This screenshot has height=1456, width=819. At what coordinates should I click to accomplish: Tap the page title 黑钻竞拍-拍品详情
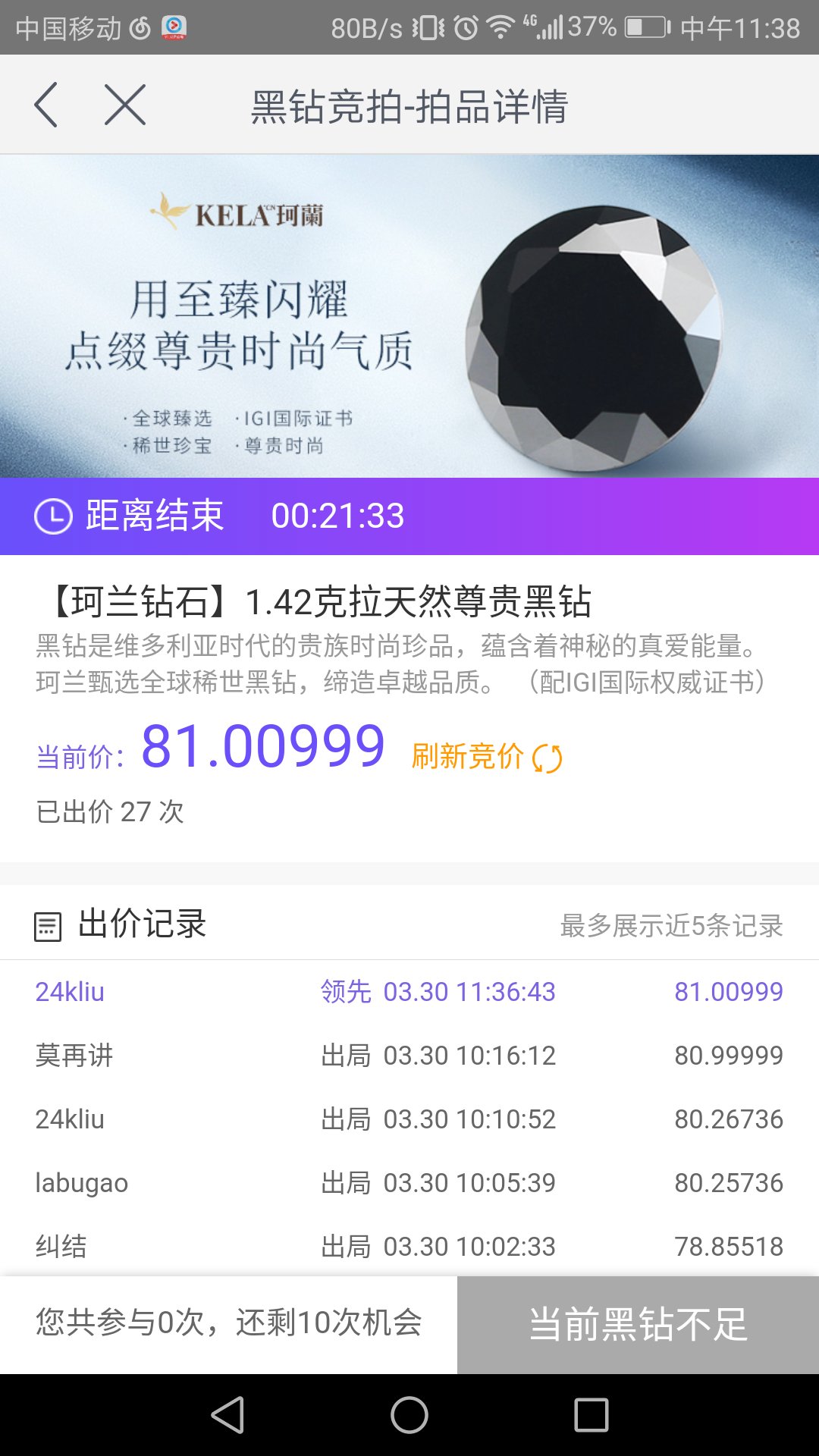409,106
